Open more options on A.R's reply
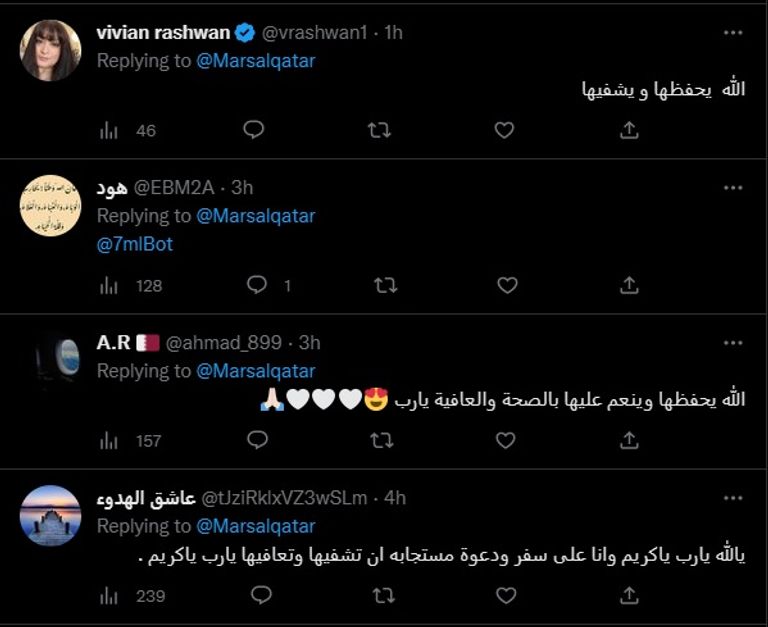The image size is (768, 627). [x=732, y=343]
